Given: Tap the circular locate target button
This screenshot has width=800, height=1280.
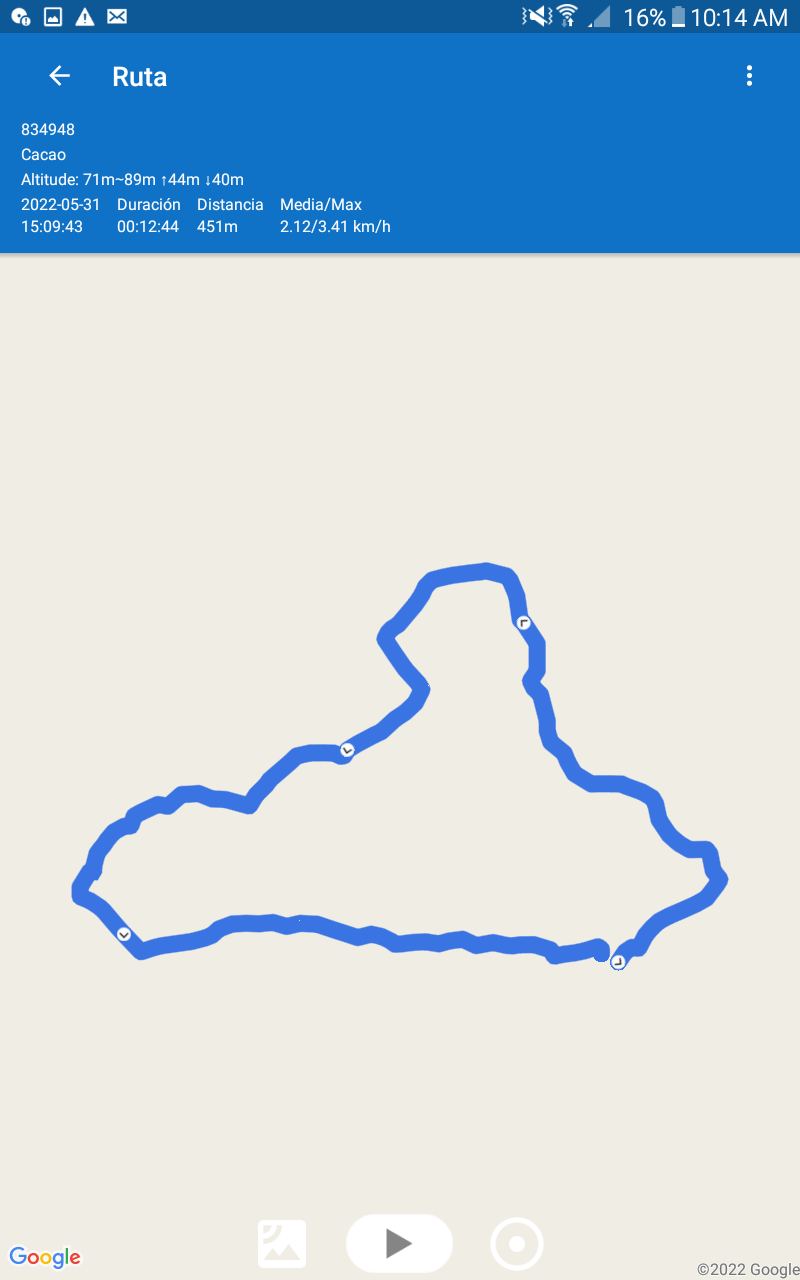Looking at the screenshot, I should (517, 1244).
